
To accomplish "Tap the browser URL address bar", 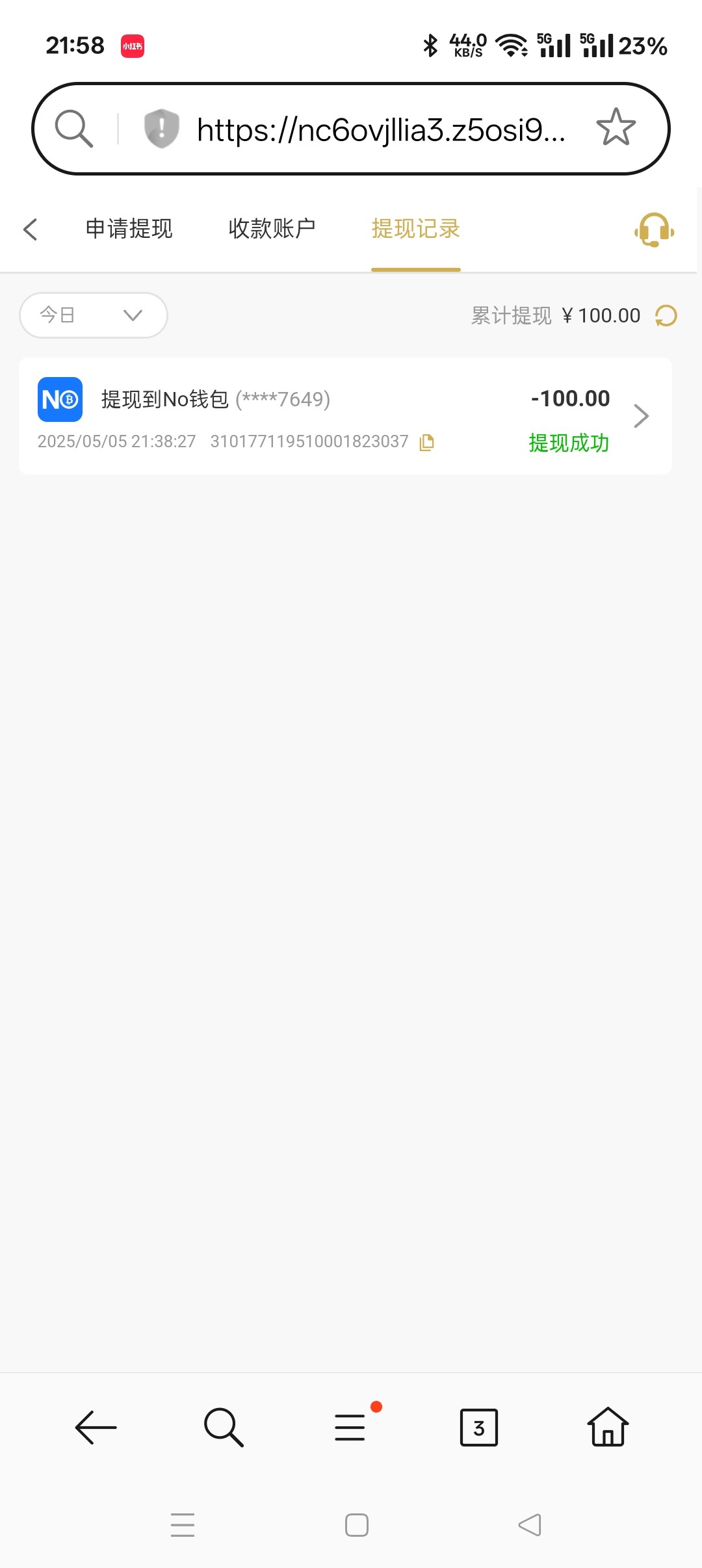I will [381, 129].
